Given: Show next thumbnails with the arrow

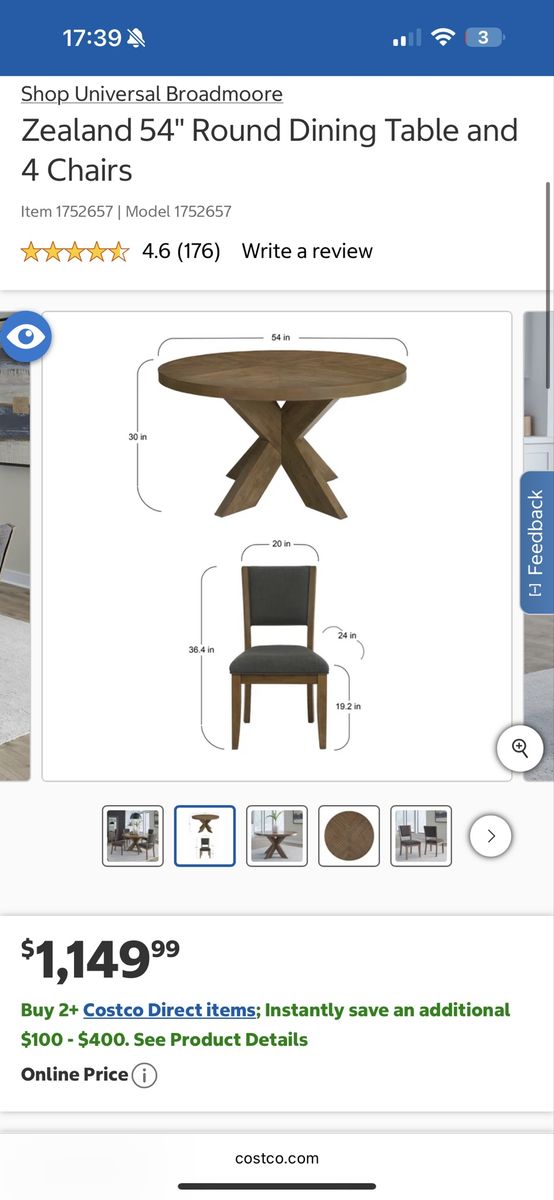Looking at the screenshot, I should pos(490,836).
